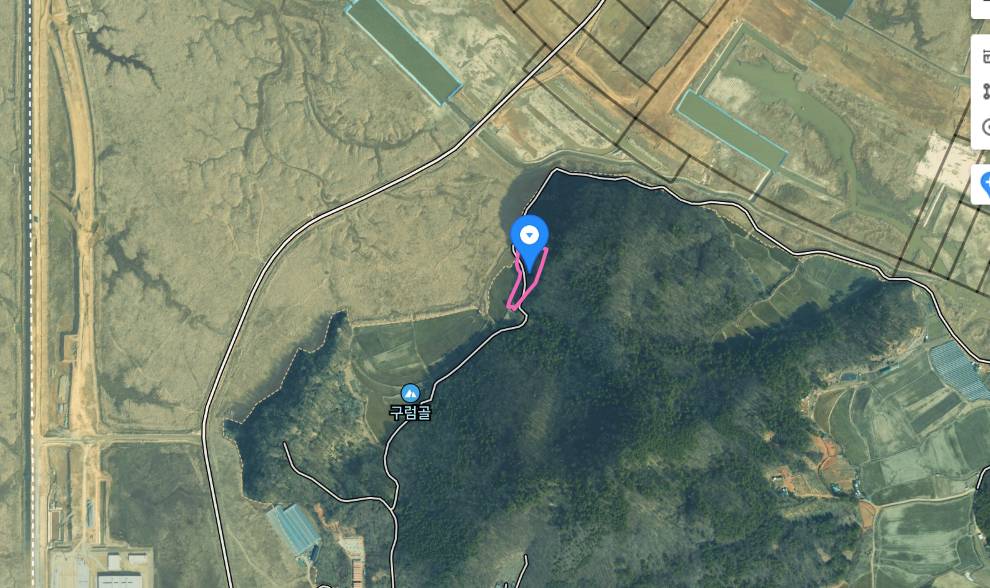Tap the blue location pin on the map
The image size is (990, 588).
tap(529, 236)
